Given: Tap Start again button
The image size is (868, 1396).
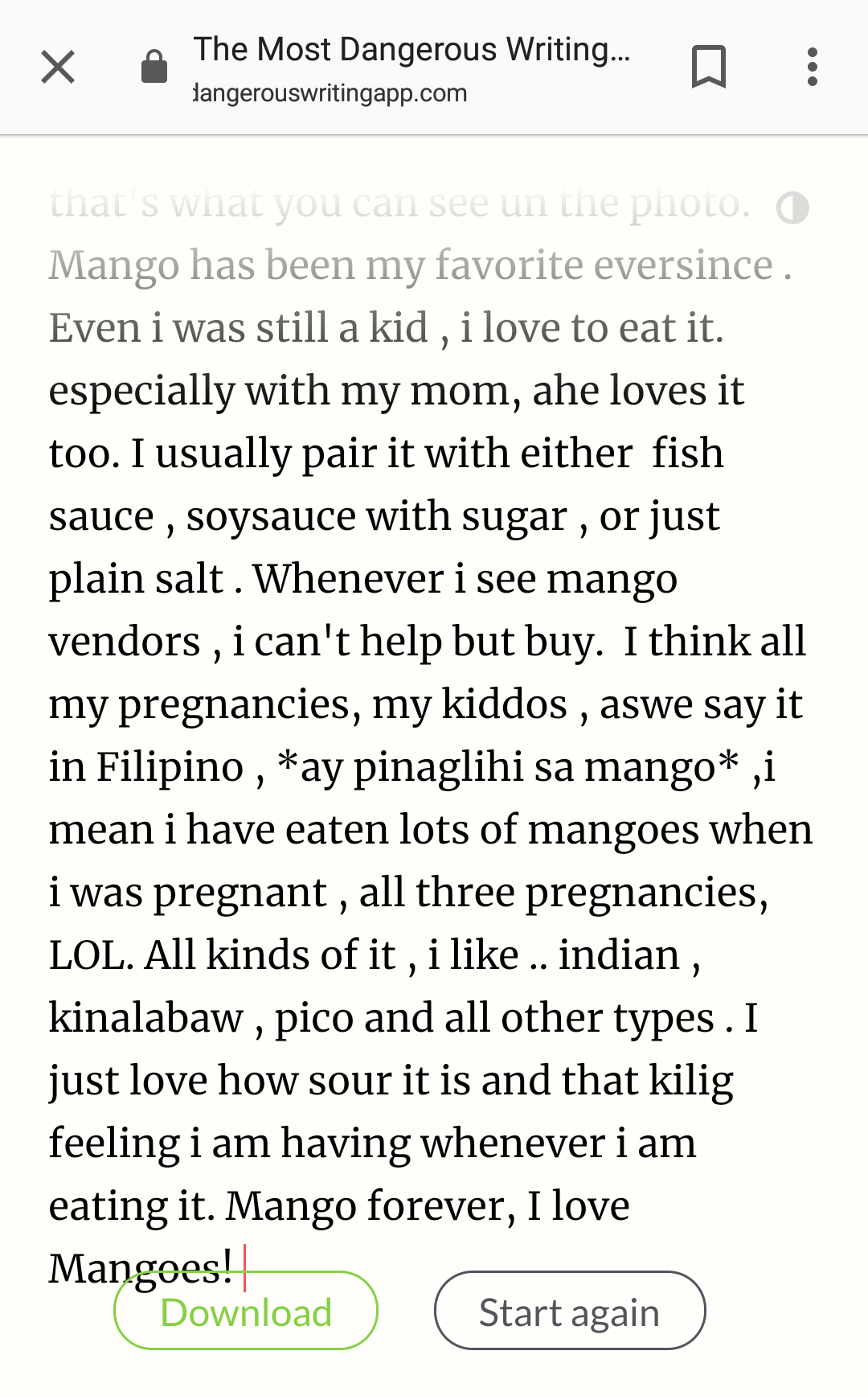Looking at the screenshot, I should [570, 1311].
